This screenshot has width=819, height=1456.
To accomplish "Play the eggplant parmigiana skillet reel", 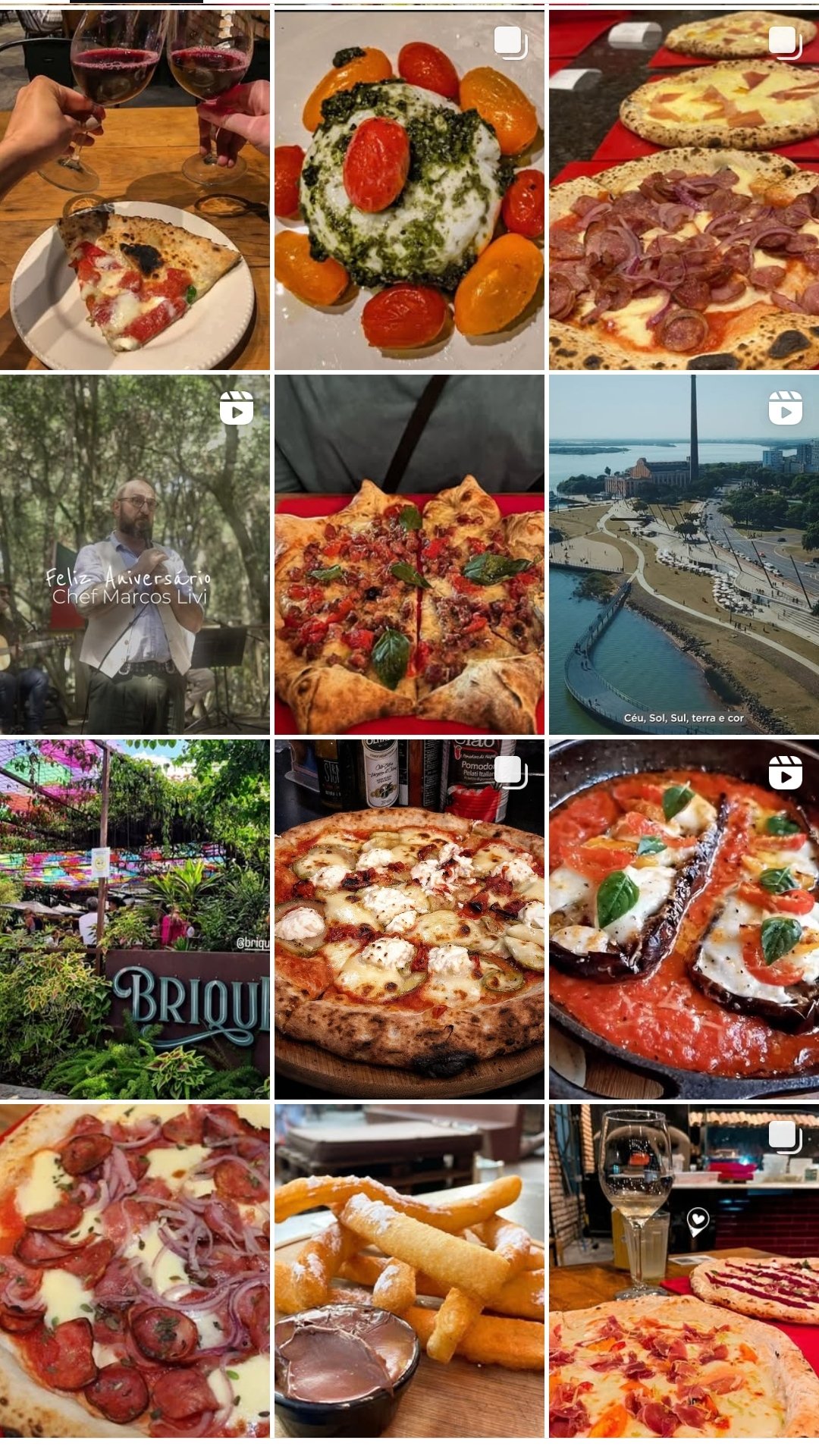I will [684, 919].
